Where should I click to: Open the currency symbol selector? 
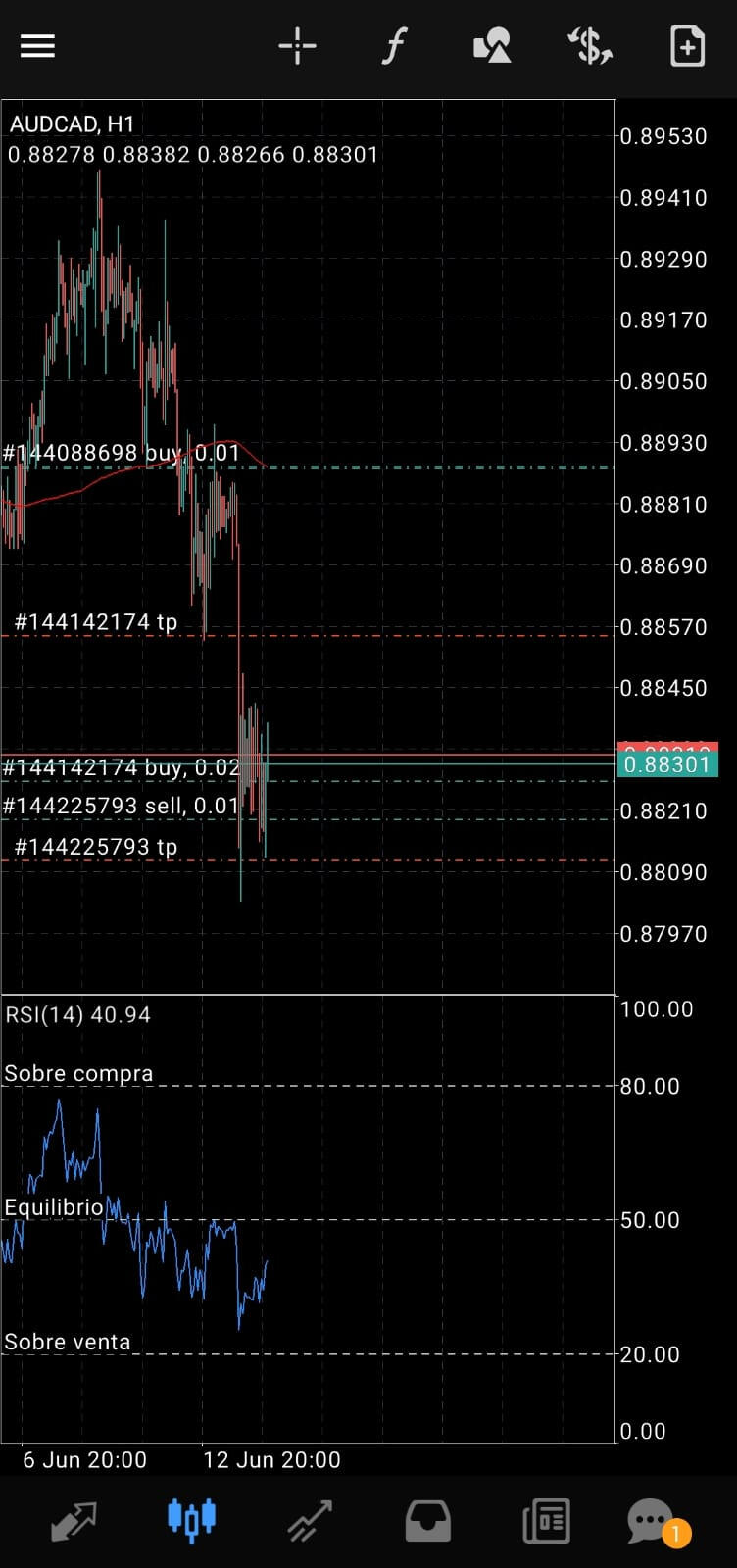pyautogui.click(x=590, y=46)
